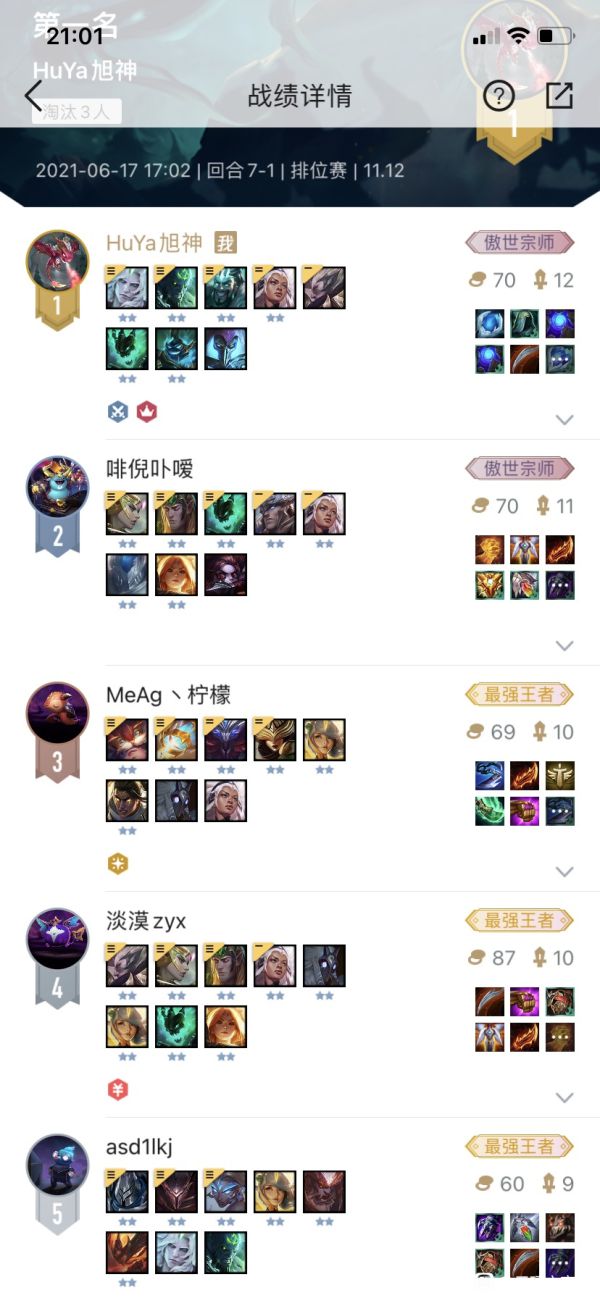Go back from the match details page
Image resolution: width=600 pixels, height=1298 pixels.
(x=33, y=96)
